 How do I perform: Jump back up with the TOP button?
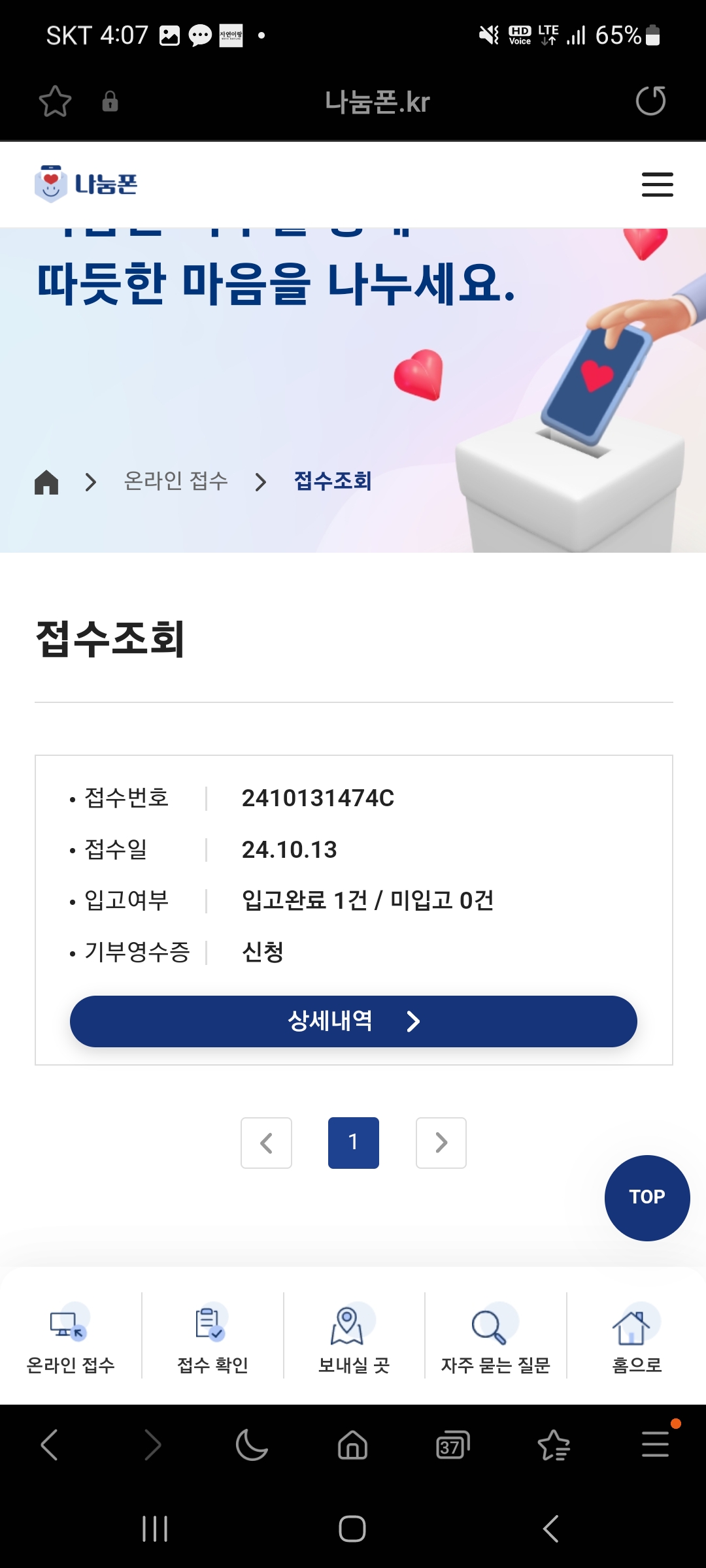[x=647, y=1198]
